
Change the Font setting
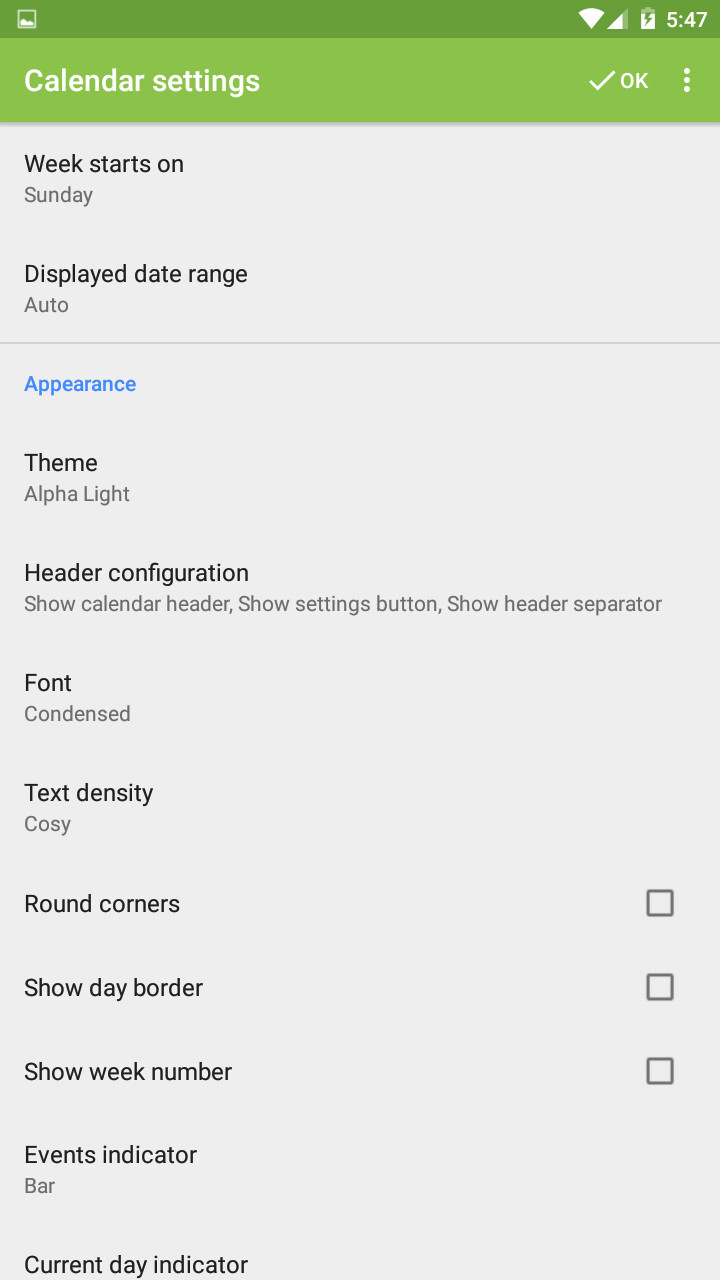pyautogui.click(x=360, y=698)
